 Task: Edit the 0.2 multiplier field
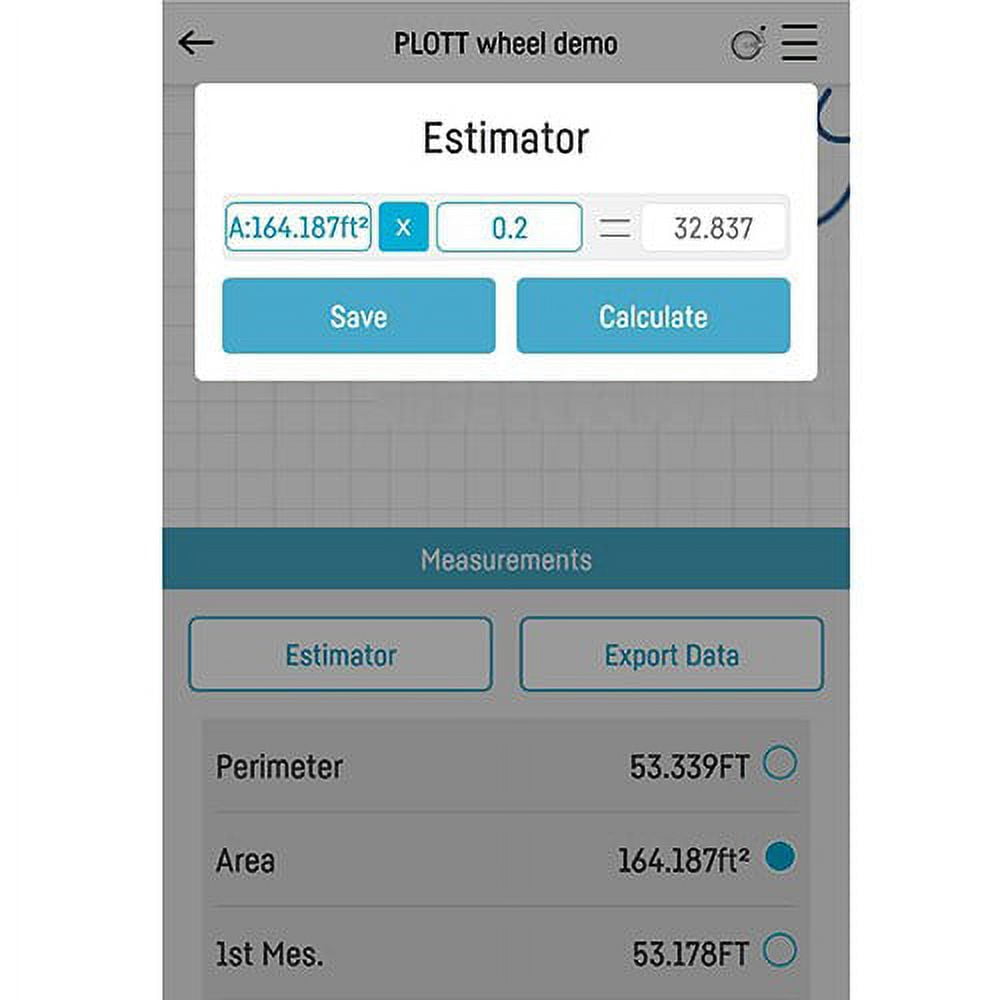tap(509, 228)
